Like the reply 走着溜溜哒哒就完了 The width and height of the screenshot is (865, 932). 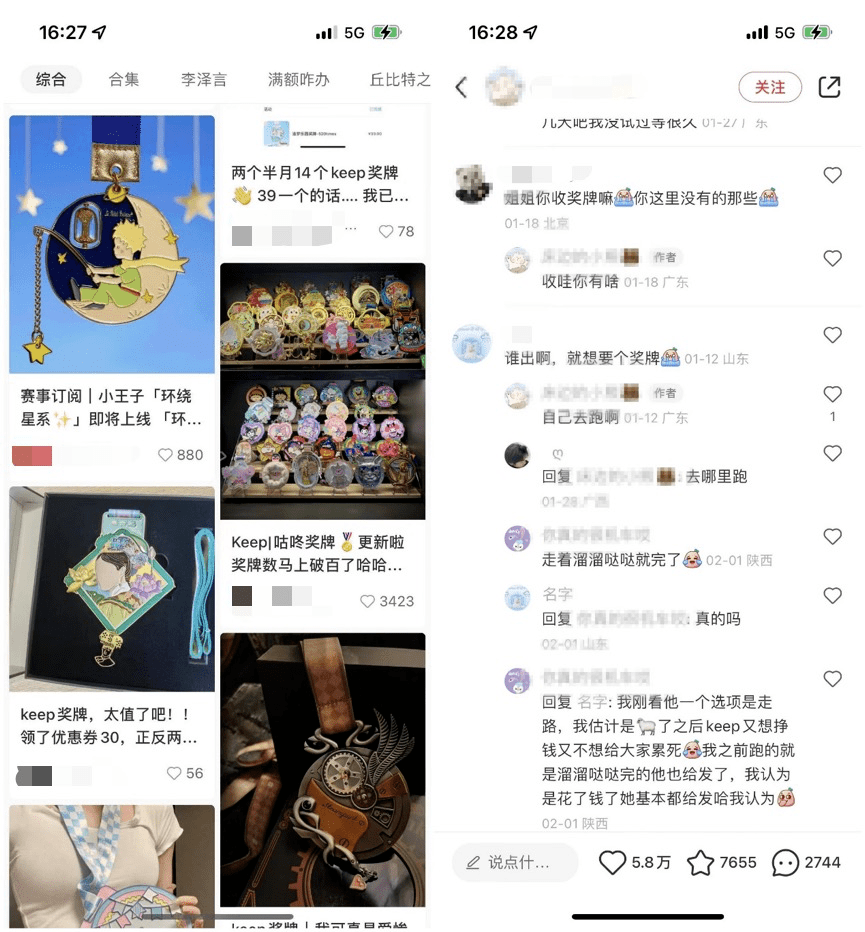tap(832, 537)
